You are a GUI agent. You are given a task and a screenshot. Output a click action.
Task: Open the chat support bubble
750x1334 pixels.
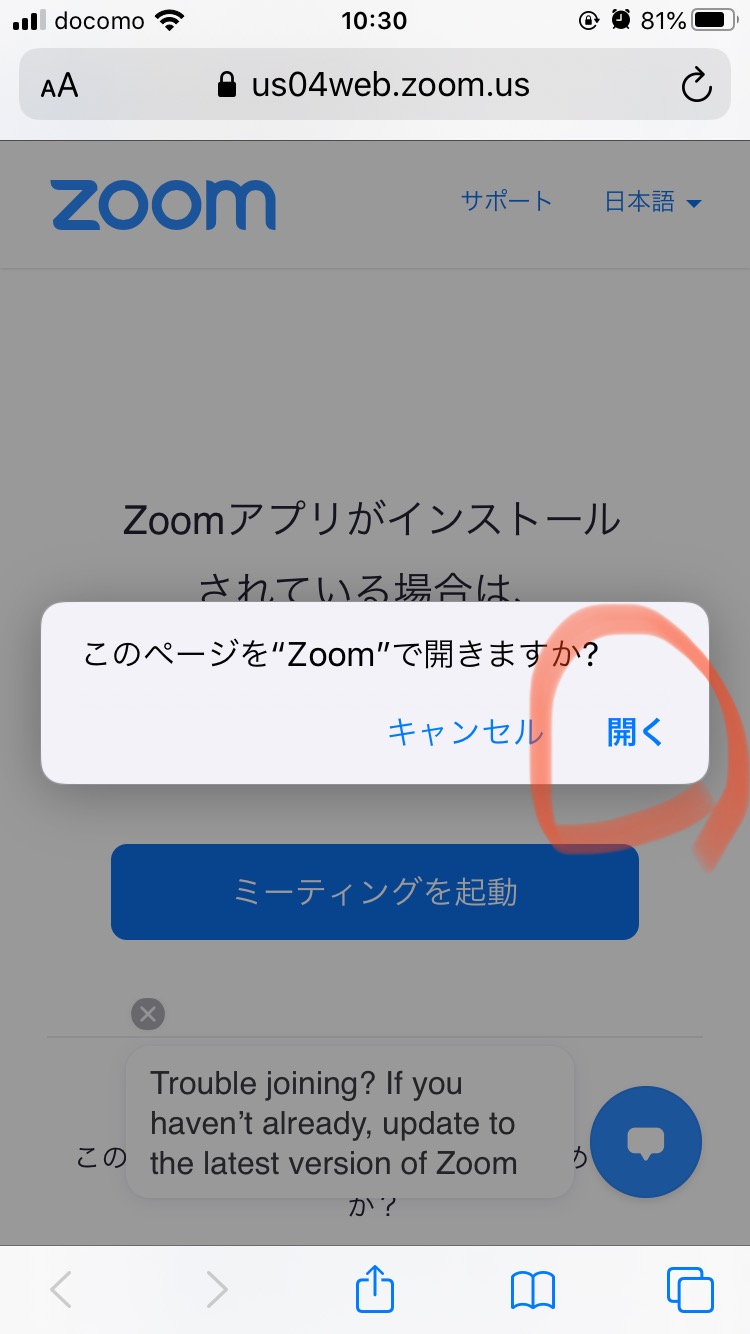point(646,1141)
